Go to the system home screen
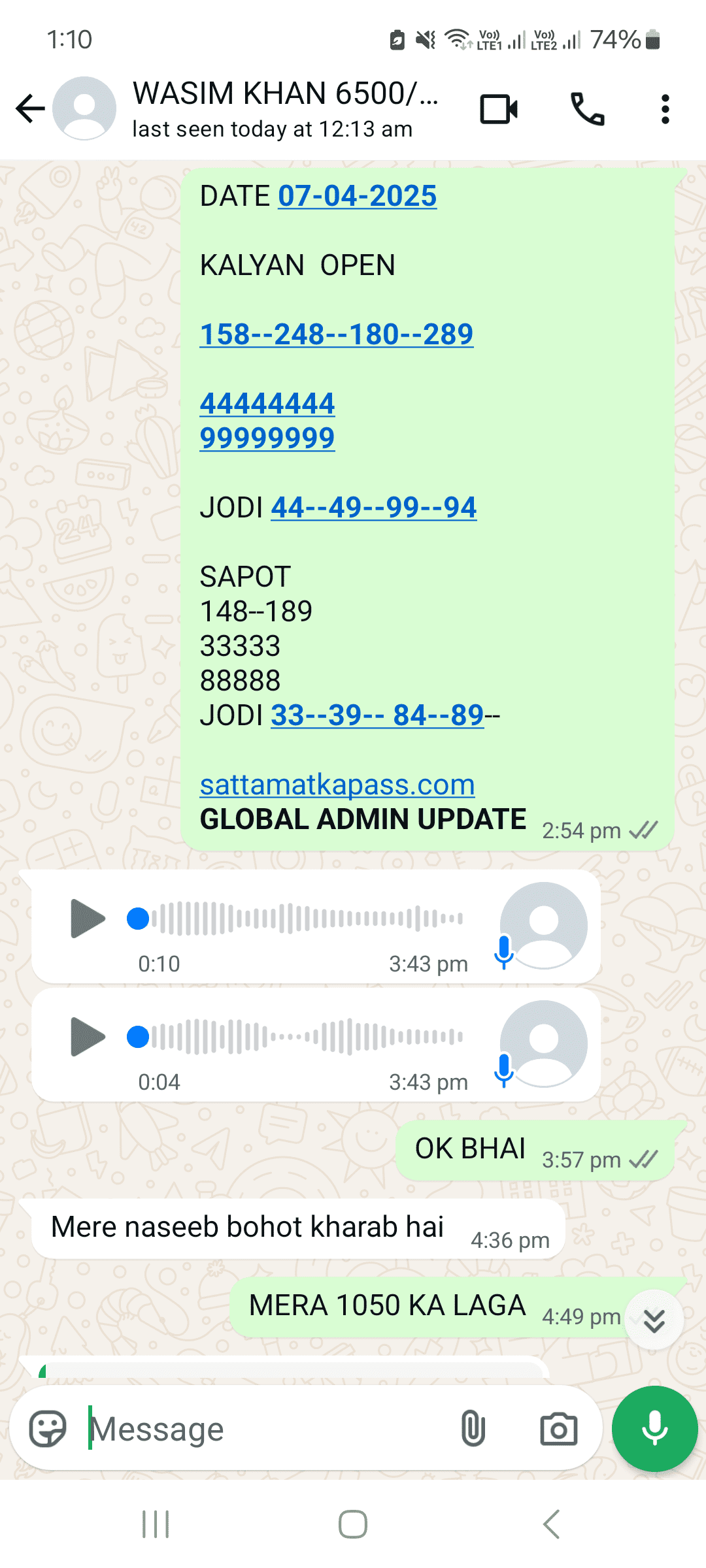 353,1524
